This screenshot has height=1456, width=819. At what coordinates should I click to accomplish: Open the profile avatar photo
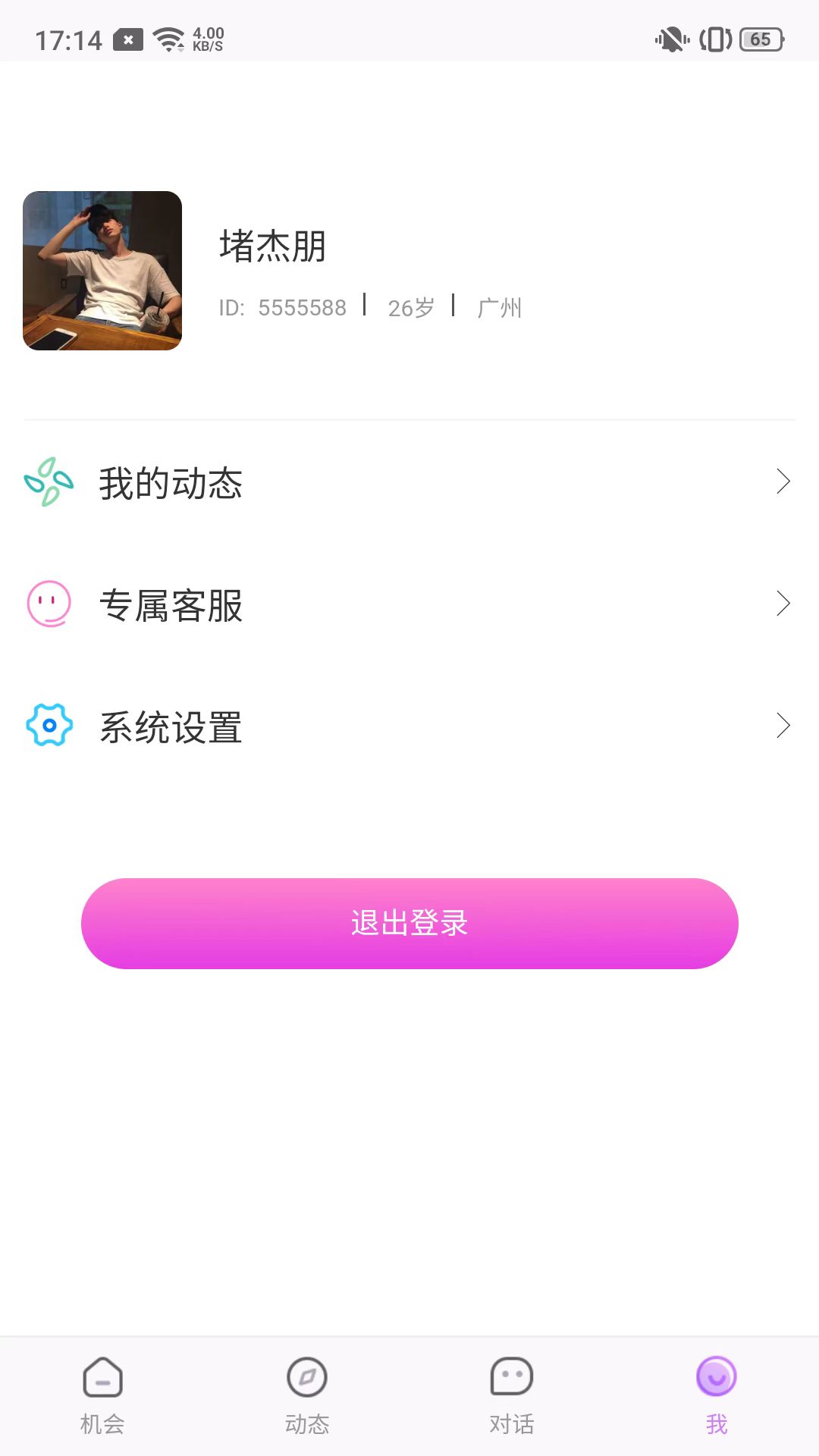click(x=102, y=271)
